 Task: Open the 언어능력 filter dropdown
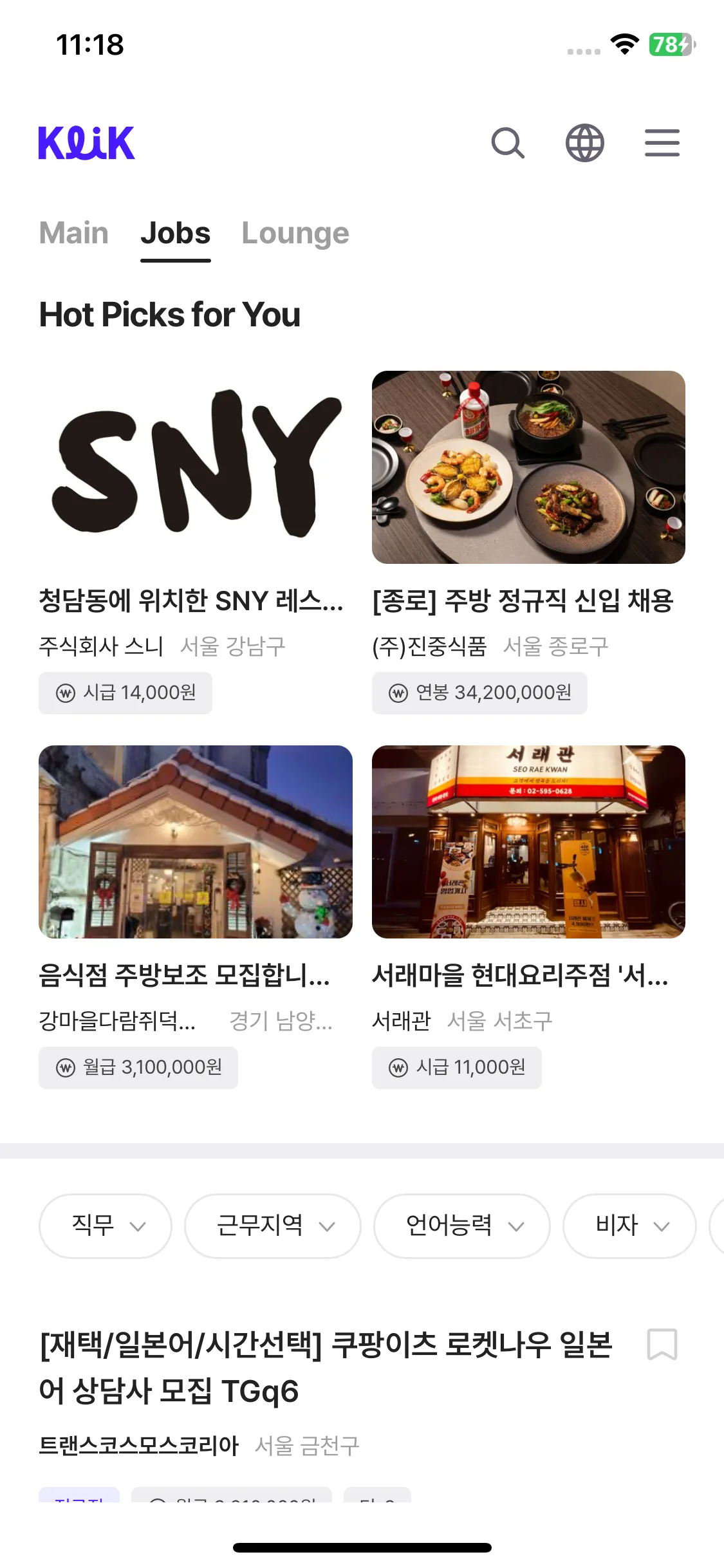pyautogui.click(x=461, y=1226)
